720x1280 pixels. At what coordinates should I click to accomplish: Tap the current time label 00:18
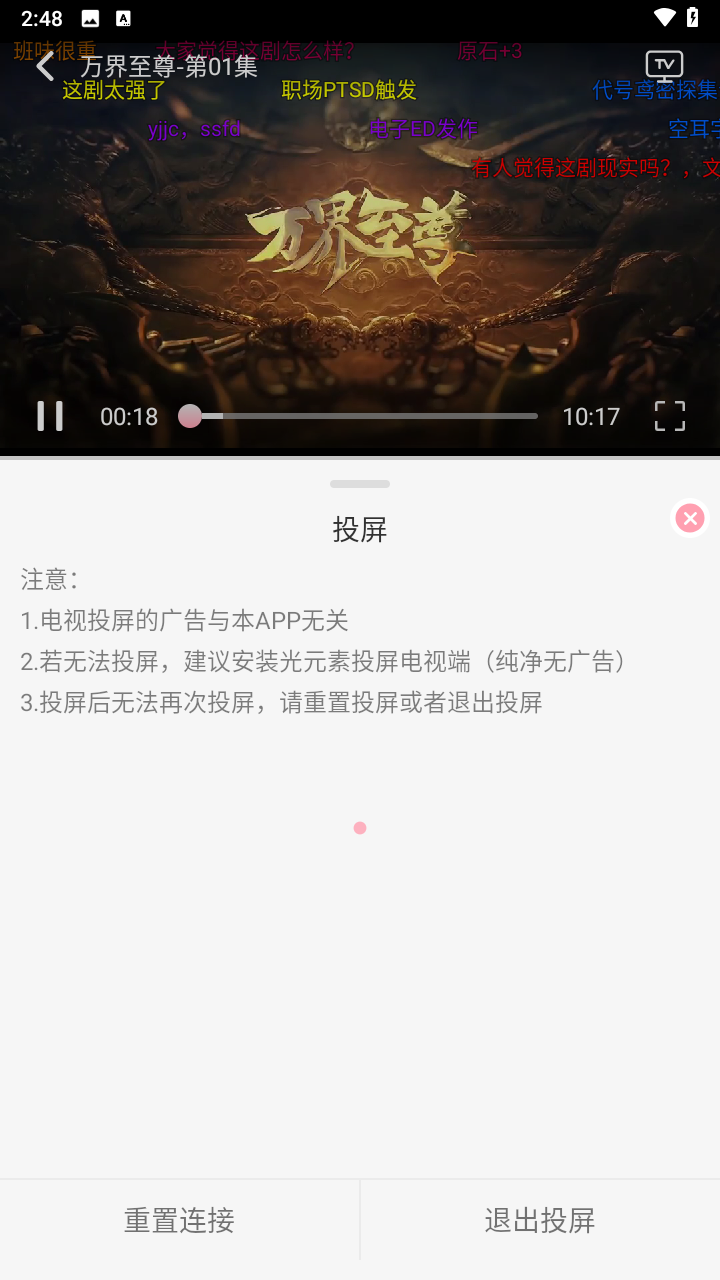(128, 416)
